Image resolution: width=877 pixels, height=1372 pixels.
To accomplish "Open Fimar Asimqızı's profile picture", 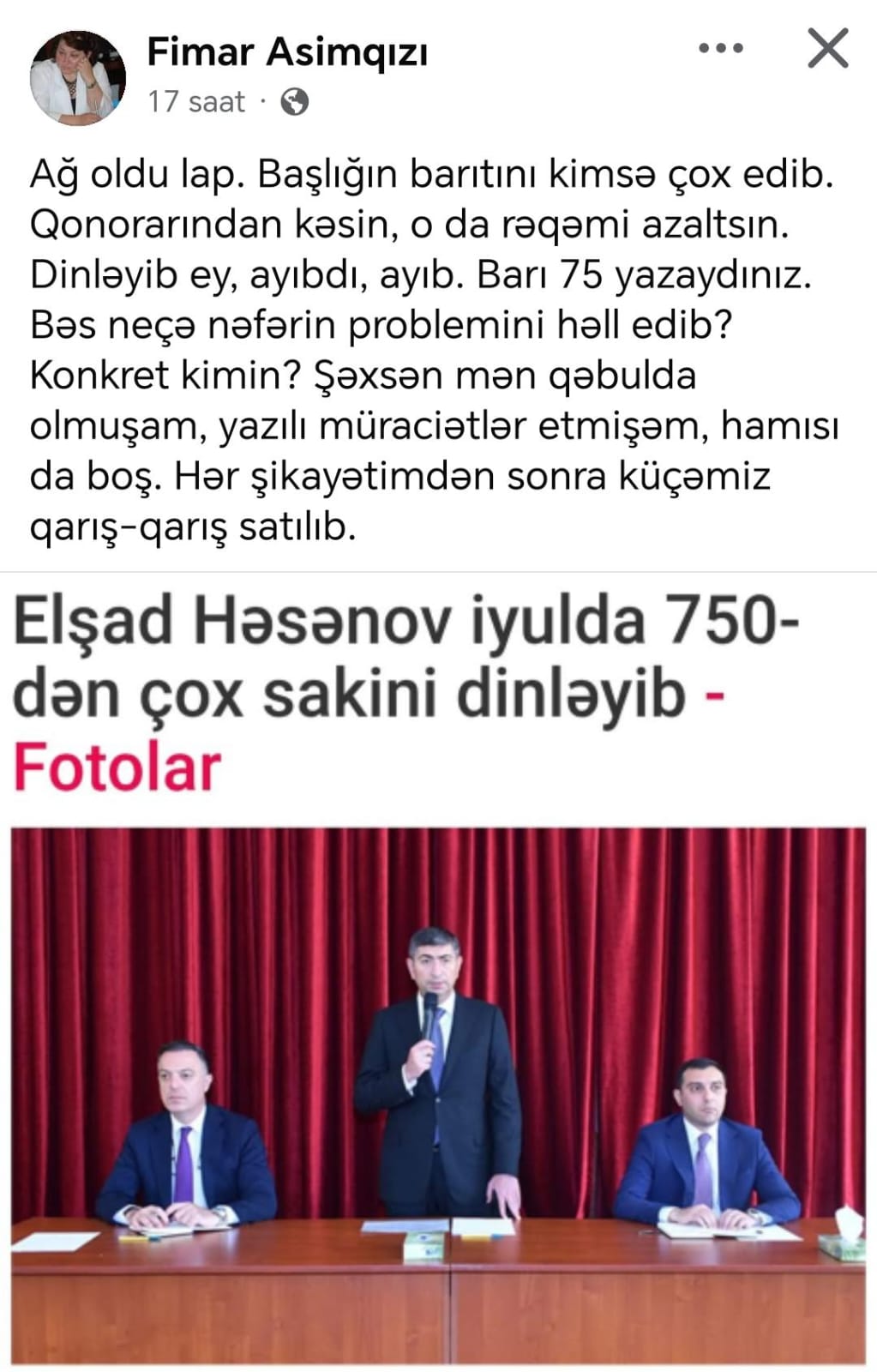I will [x=77, y=78].
